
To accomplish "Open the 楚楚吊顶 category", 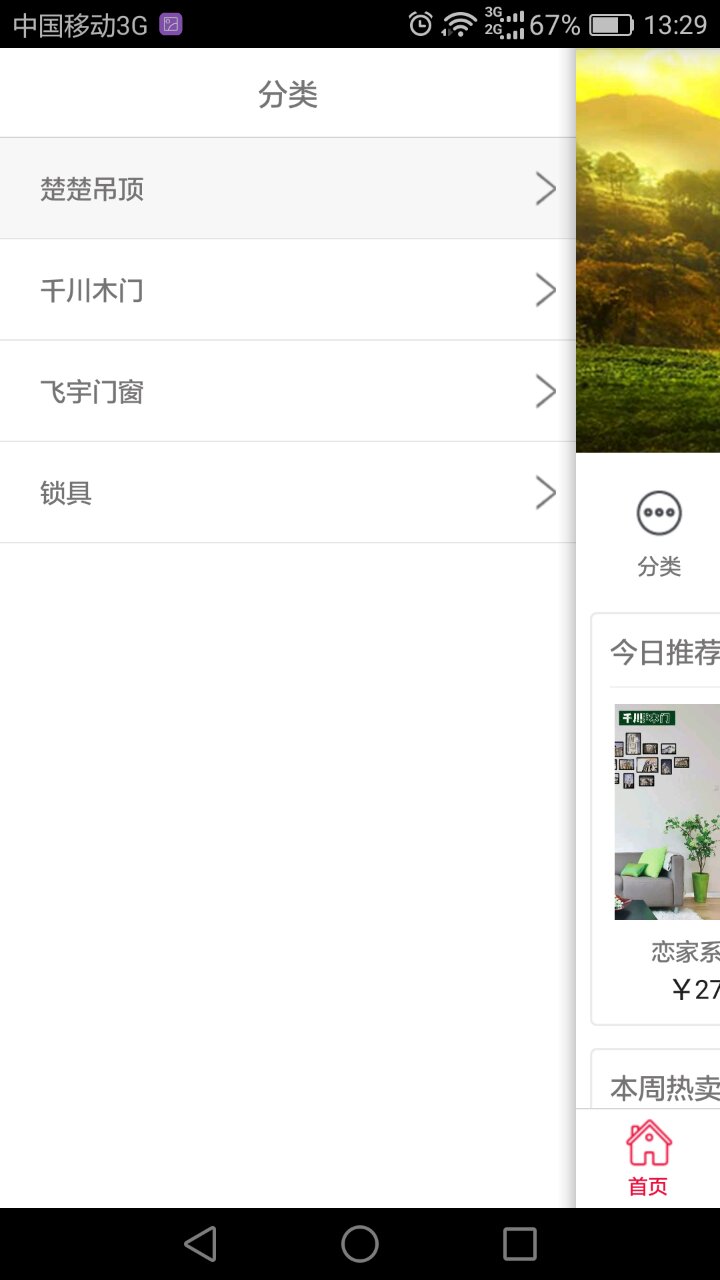I will [x=288, y=189].
